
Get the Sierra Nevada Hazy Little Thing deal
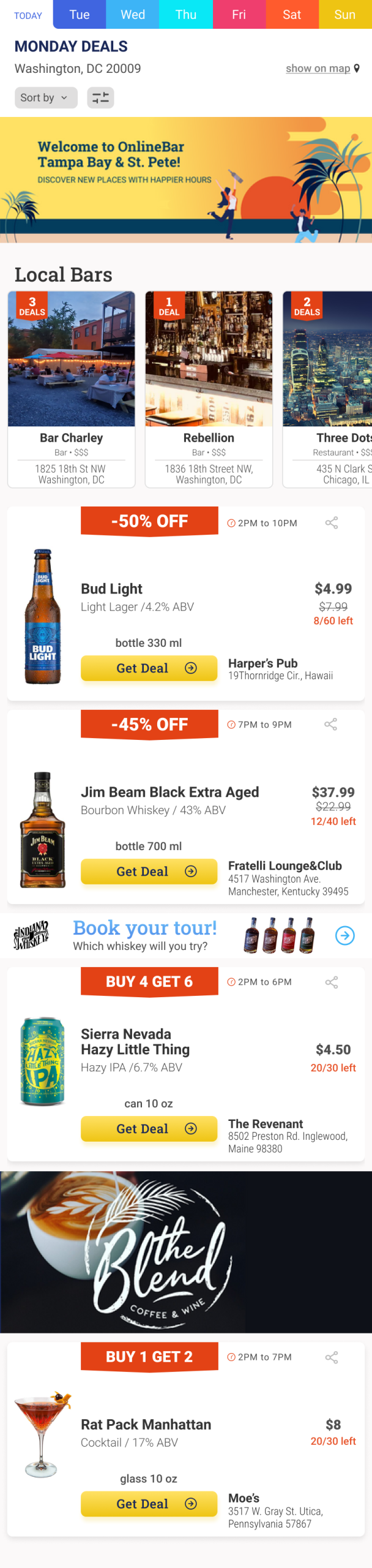(x=149, y=1129)
